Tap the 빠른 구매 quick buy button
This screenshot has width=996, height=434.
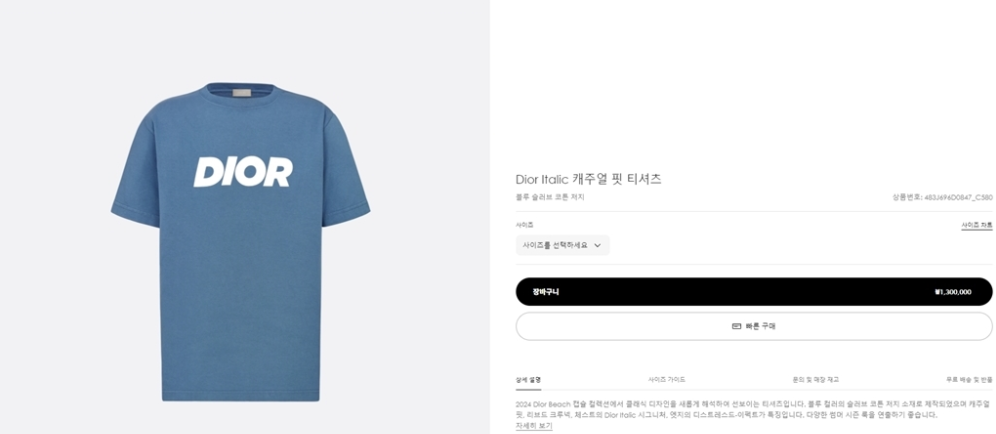click(754, 326)
